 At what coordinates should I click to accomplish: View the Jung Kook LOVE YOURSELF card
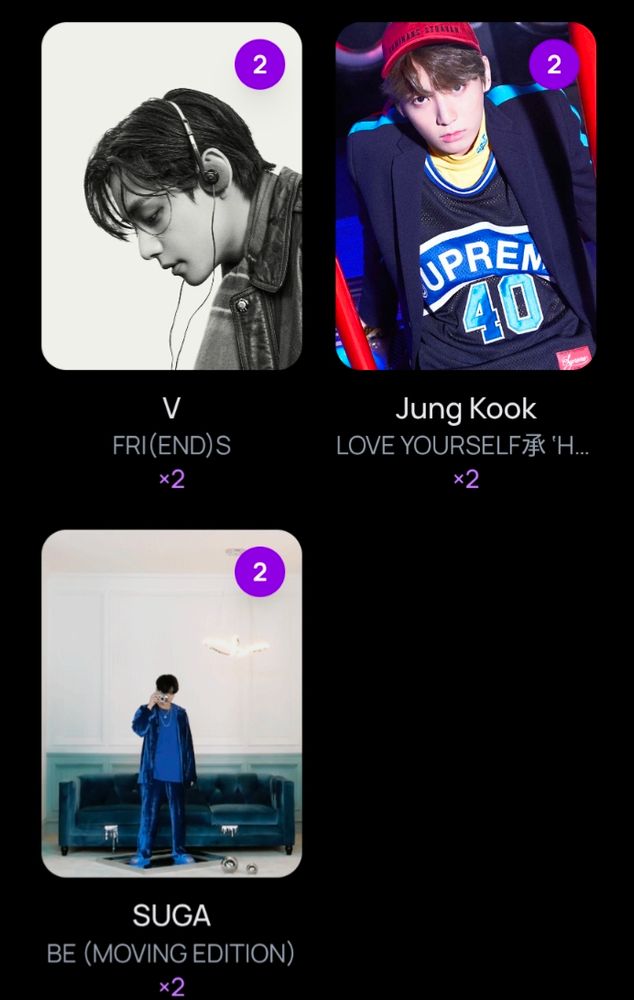pos(465,197)
